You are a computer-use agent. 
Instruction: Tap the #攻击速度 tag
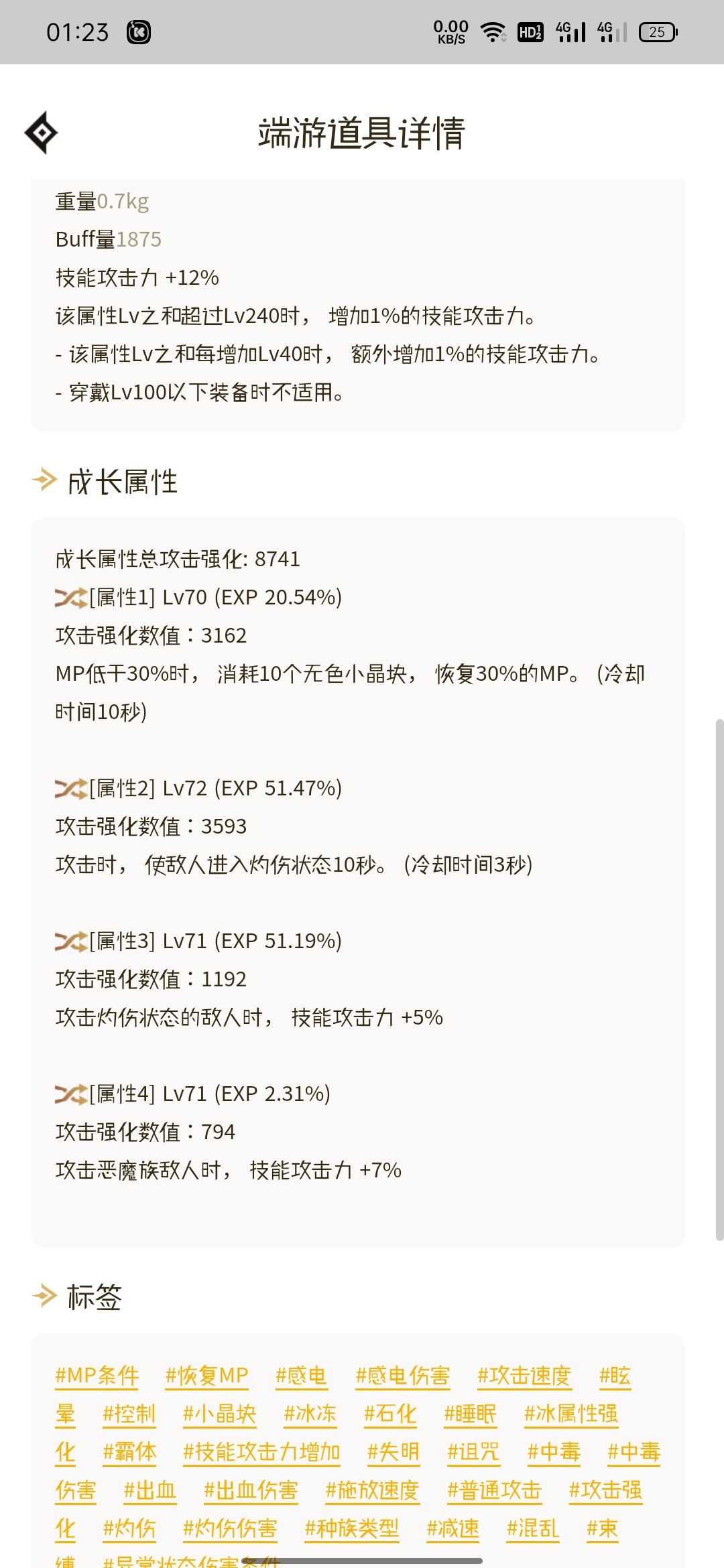click(x=524, y=1376)
